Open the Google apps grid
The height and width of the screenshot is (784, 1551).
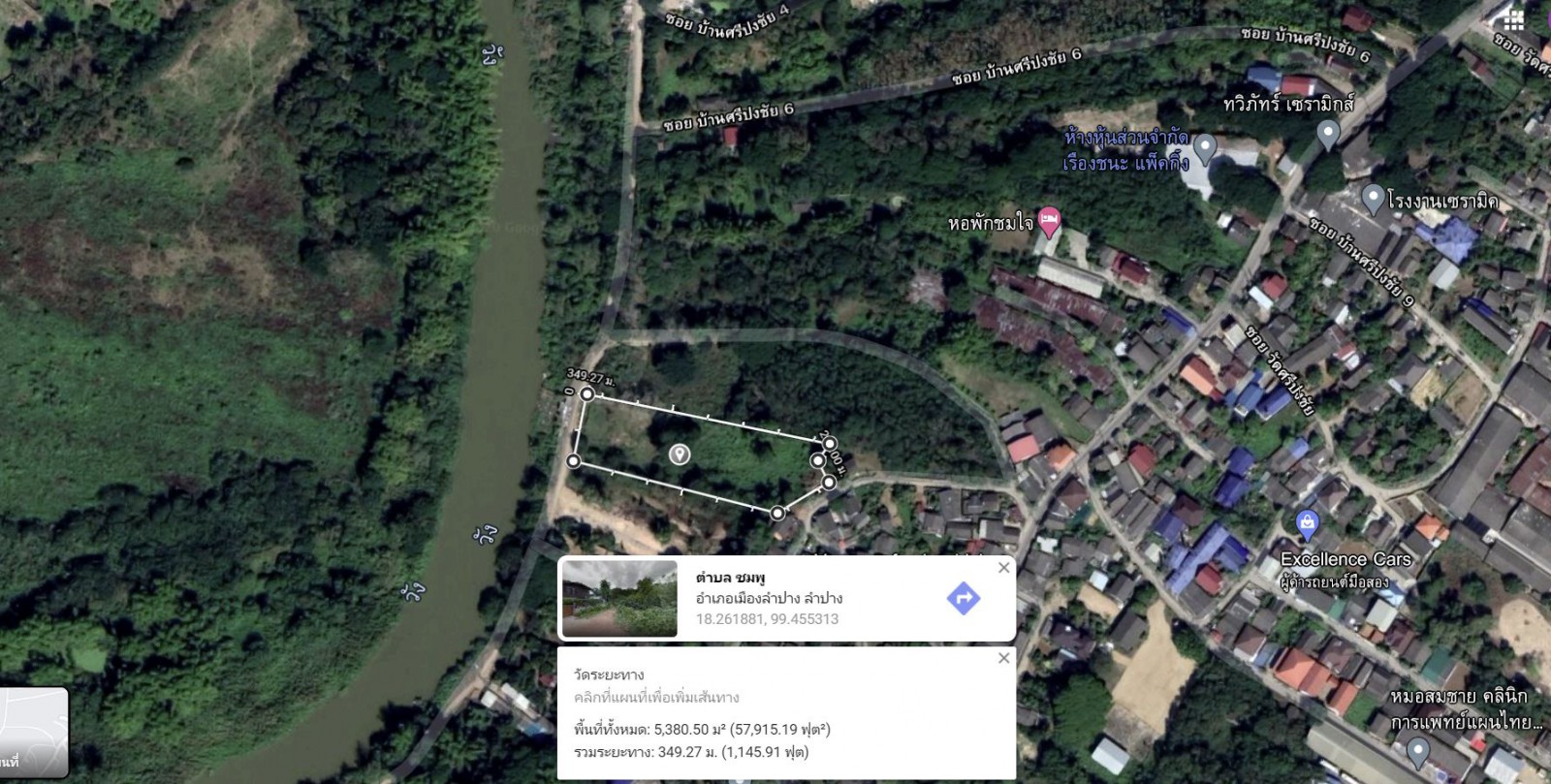click(x=1514, y=19)
